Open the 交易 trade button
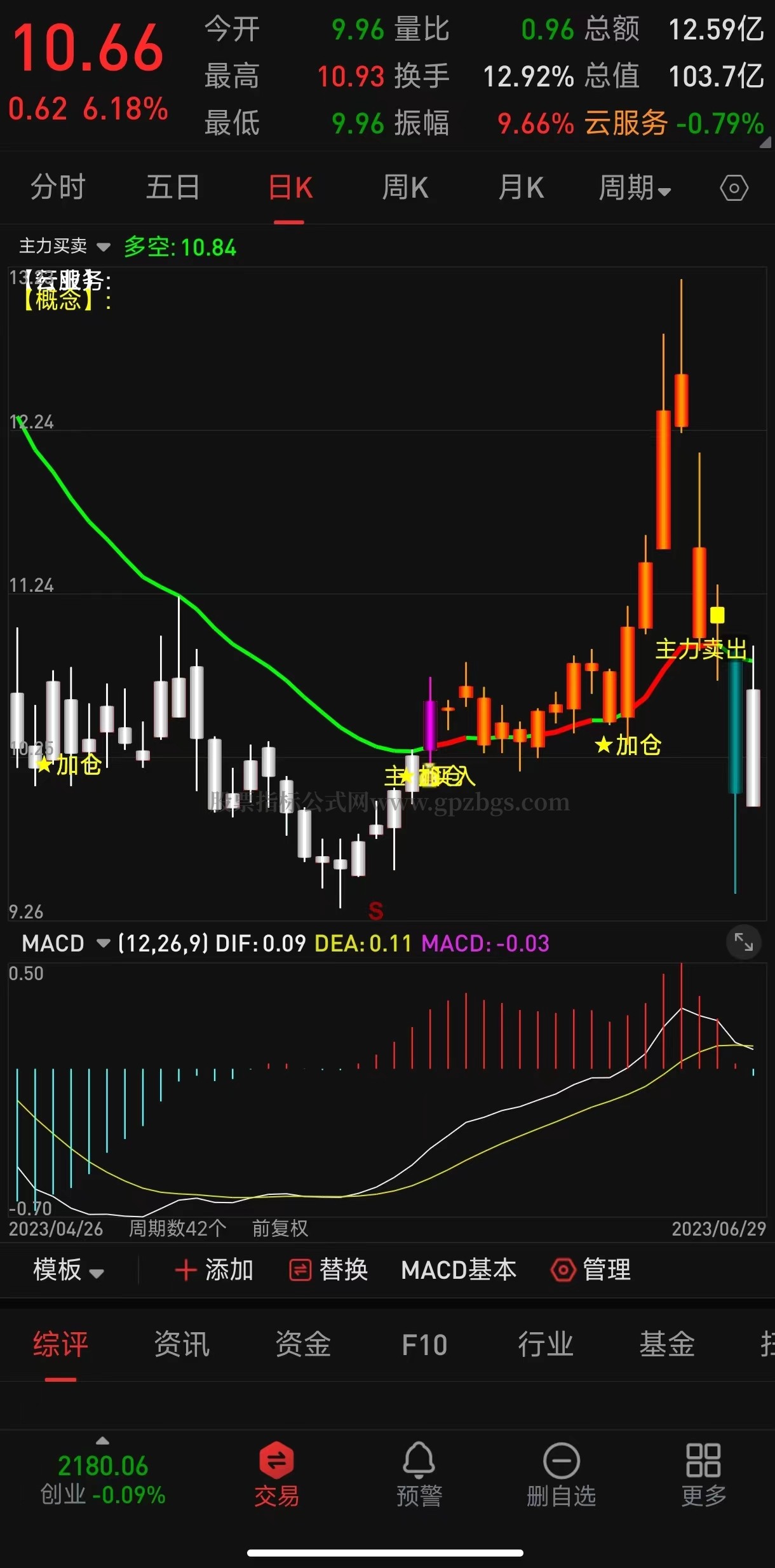 pyautogui.click(x=276, y=1475)
